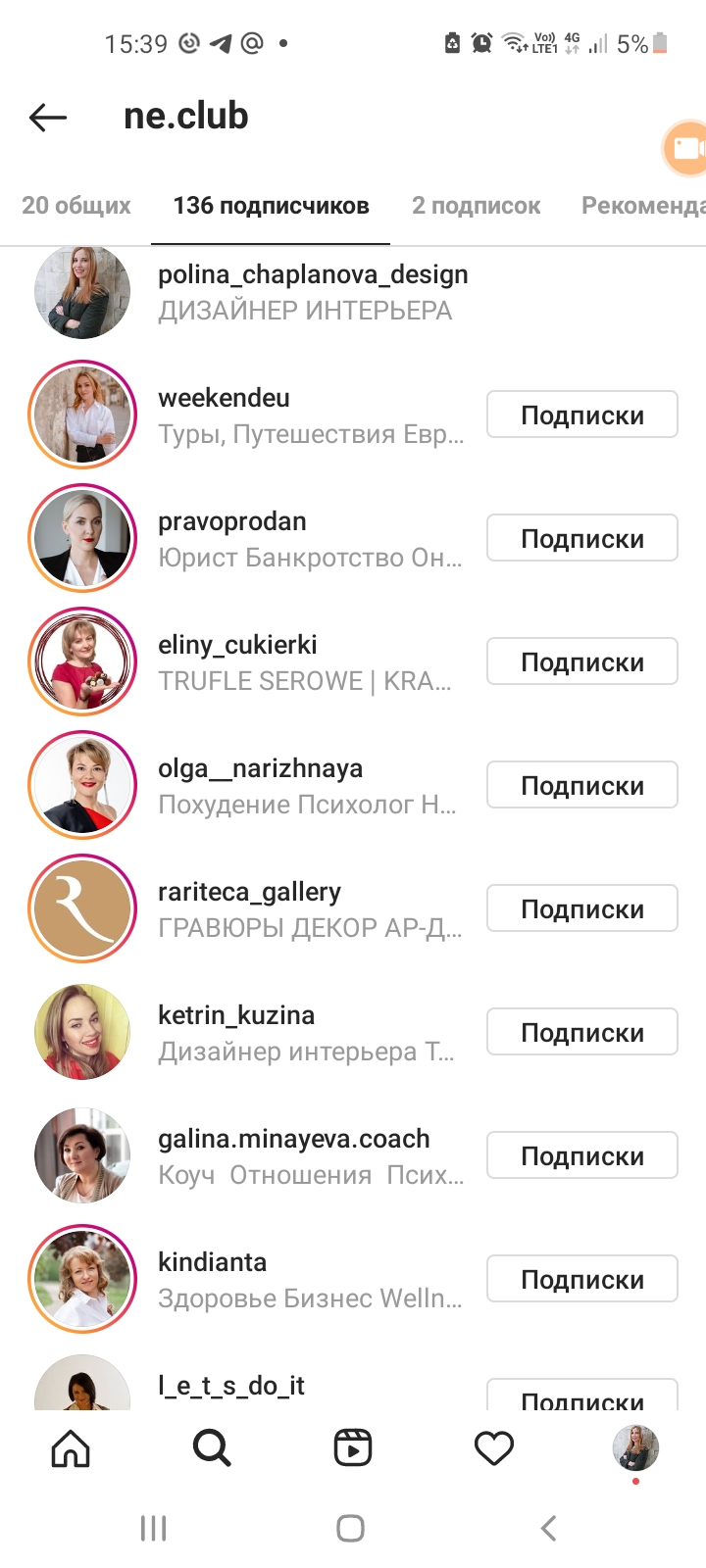
Task: Open the Reels tab
Action: [x=353, y=1447]
